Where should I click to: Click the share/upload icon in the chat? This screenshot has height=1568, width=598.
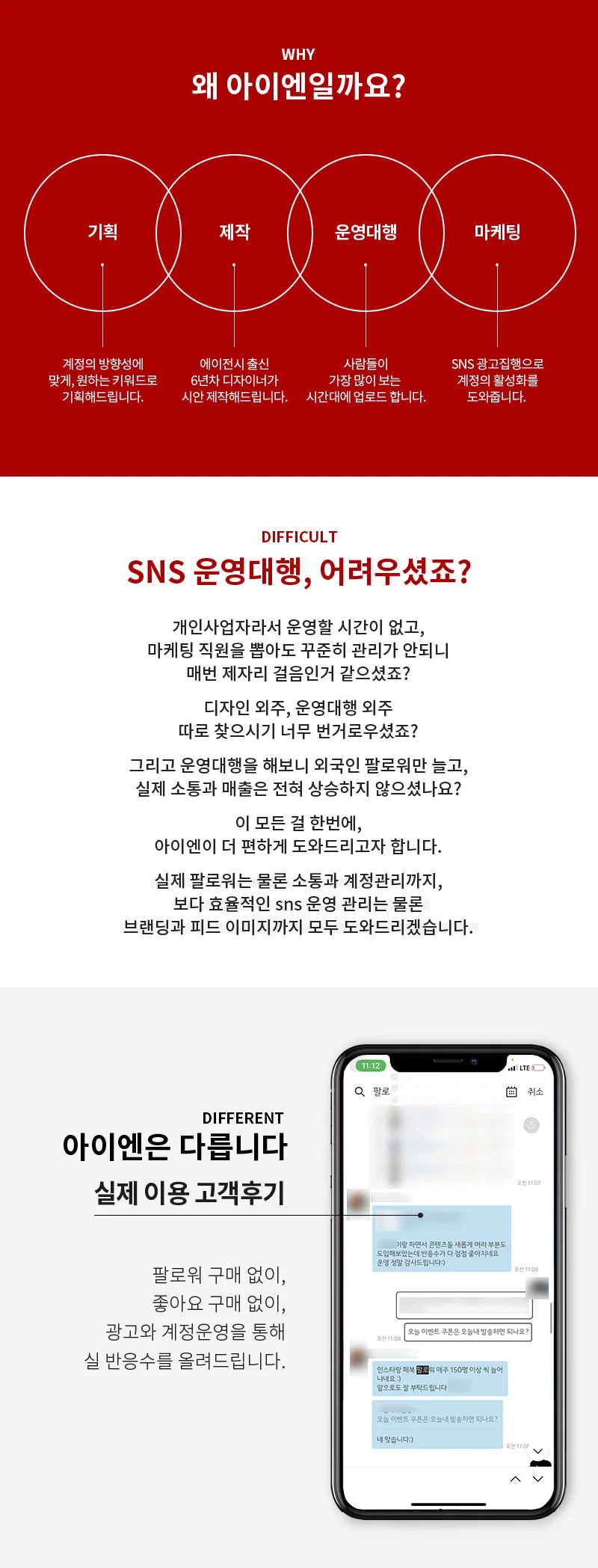pos(531,1124)
